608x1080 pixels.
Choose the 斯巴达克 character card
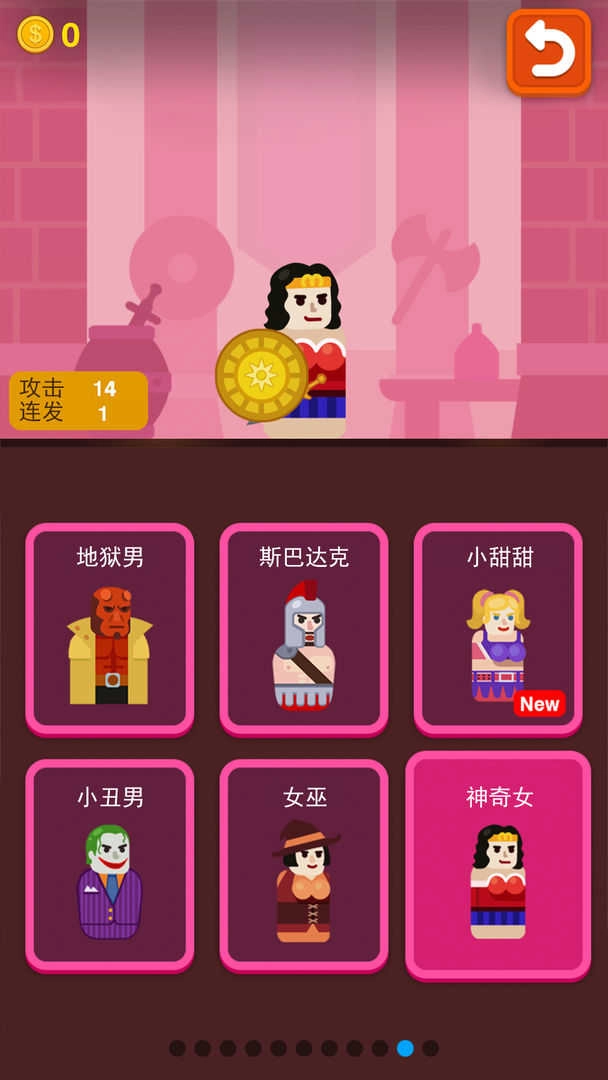(304, 628)
